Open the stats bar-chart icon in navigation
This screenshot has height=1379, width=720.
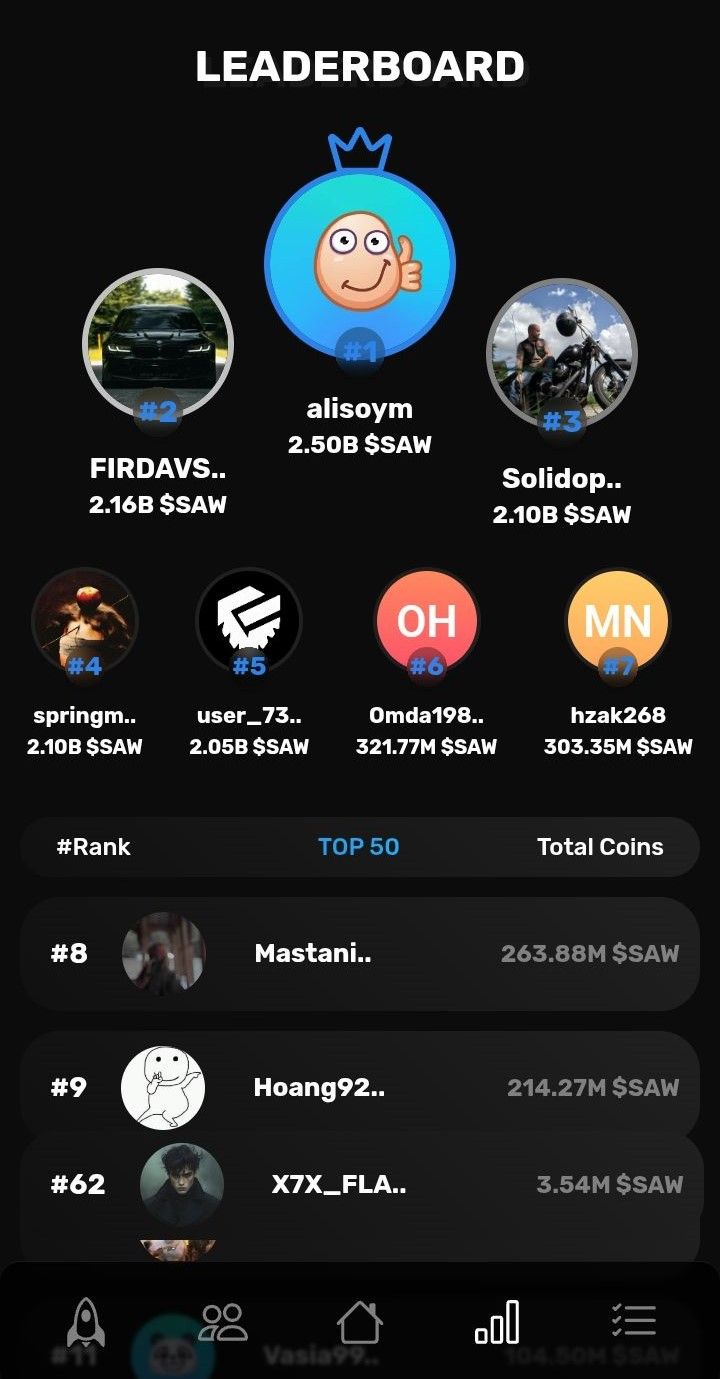click(x=497, y=1320)
